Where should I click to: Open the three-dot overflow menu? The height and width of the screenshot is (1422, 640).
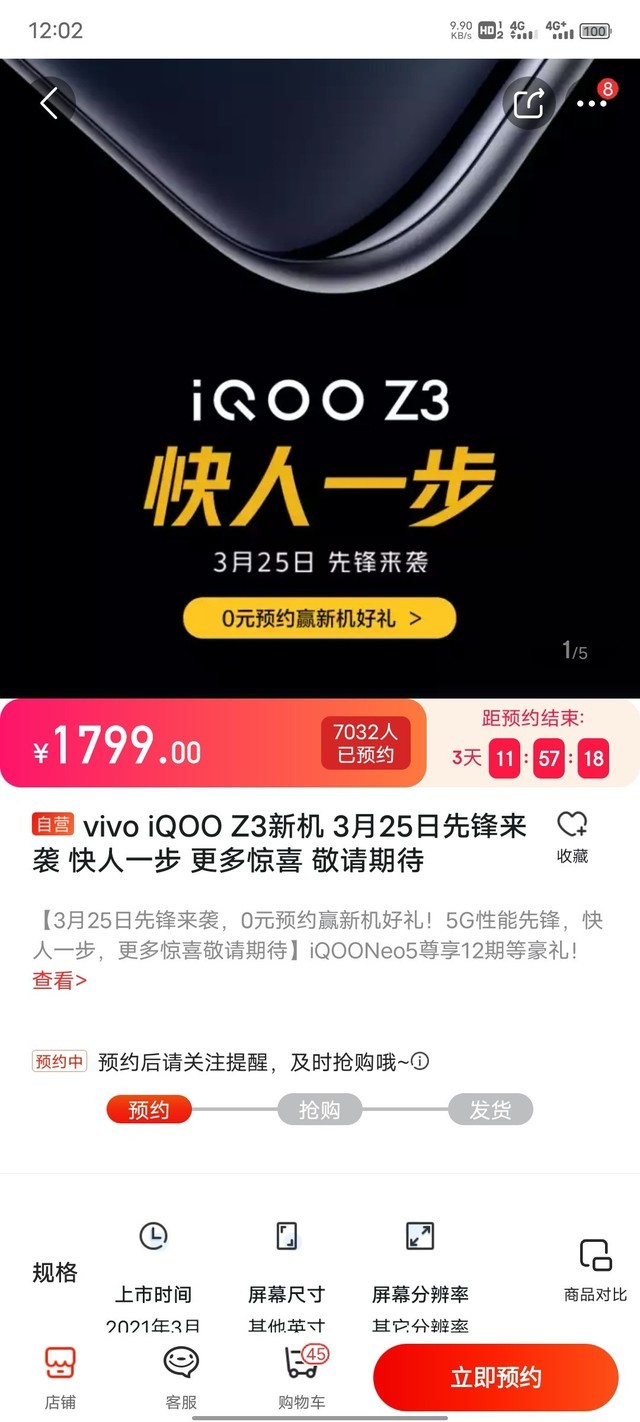pyautogui.click(x=592, y=102)
